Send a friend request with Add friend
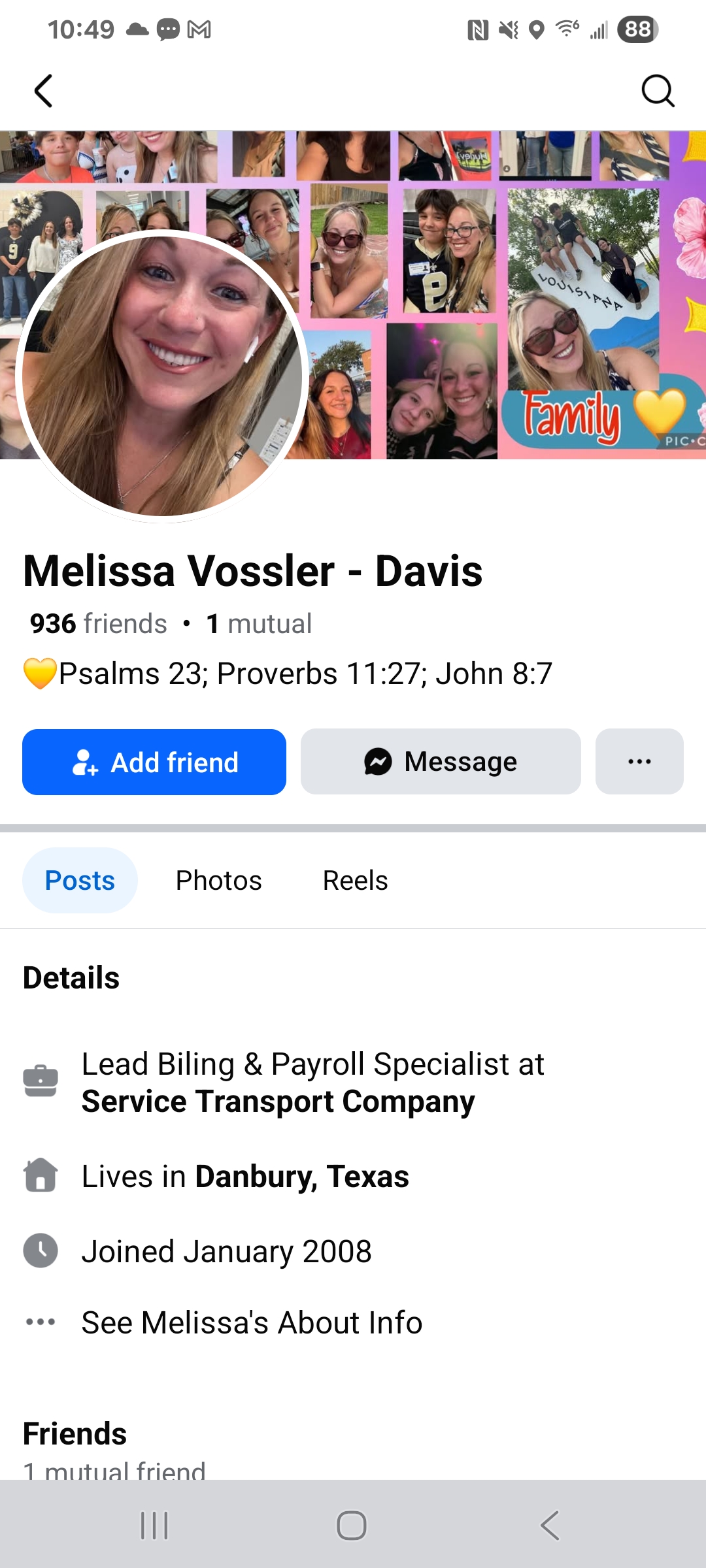The width and height of the screenshot is (706, 1568). click(154, 762)
